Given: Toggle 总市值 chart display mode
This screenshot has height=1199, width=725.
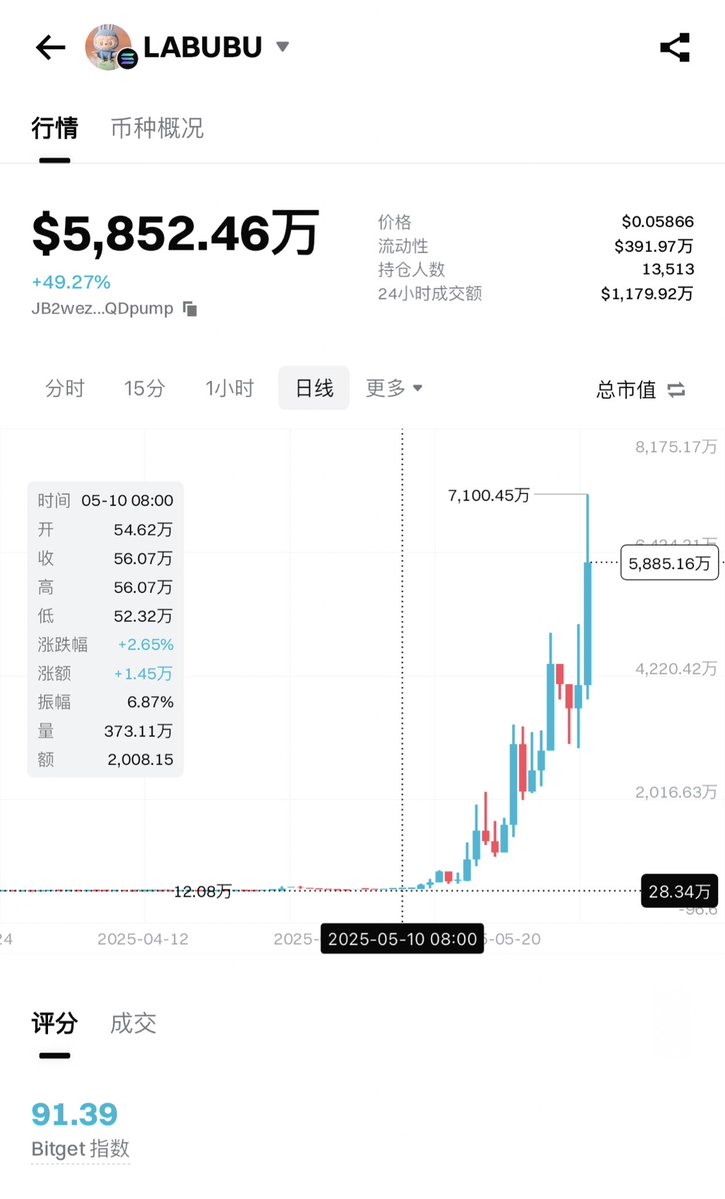Looking at the screenshot, I should 641,390.
